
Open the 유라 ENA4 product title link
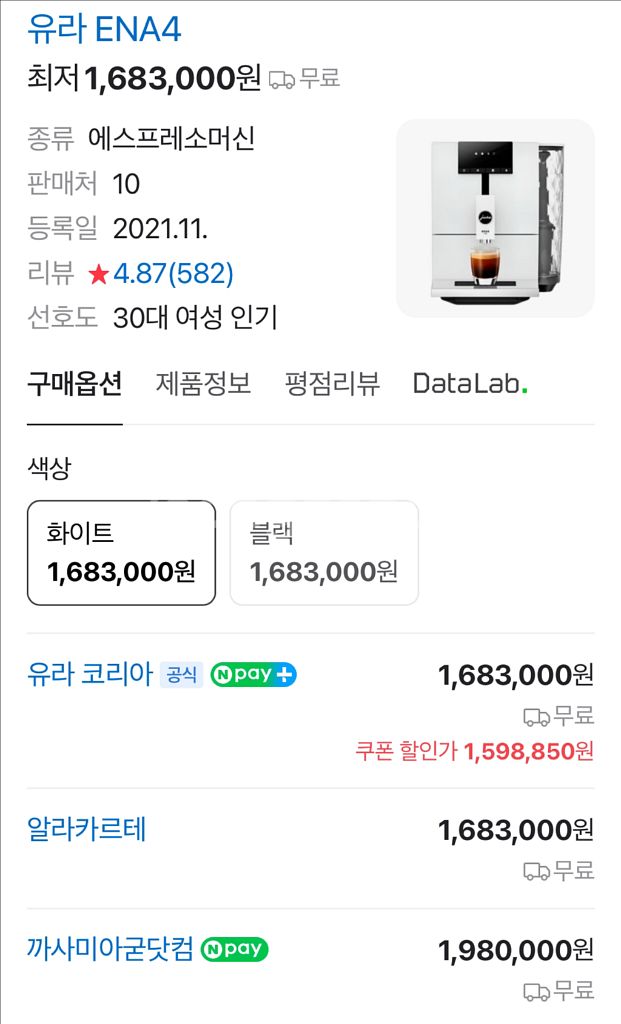click(x=104, y=29)
